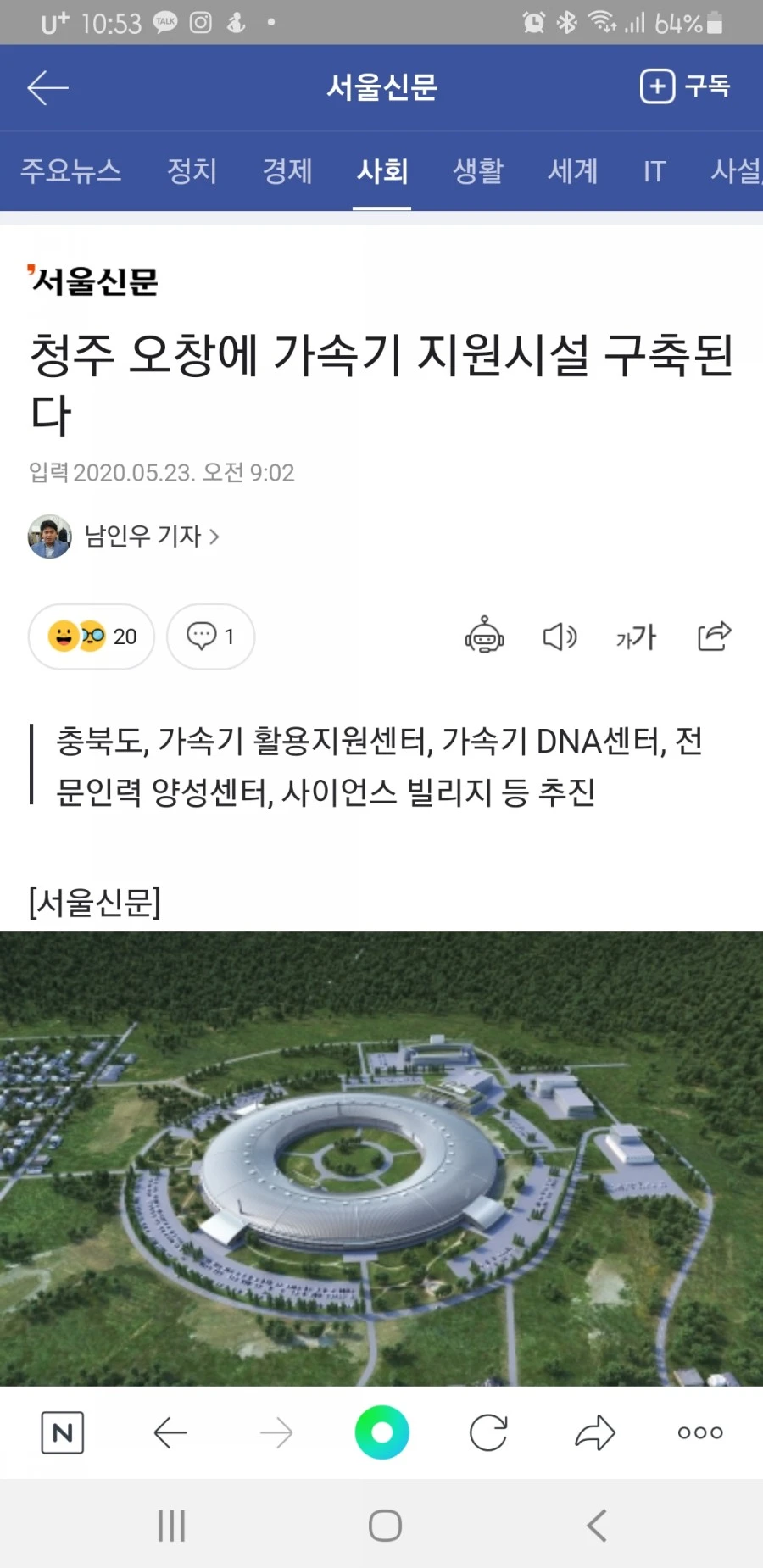Select the 세계 category tab
The image size is (763, 1568).
tap(572, 171)
